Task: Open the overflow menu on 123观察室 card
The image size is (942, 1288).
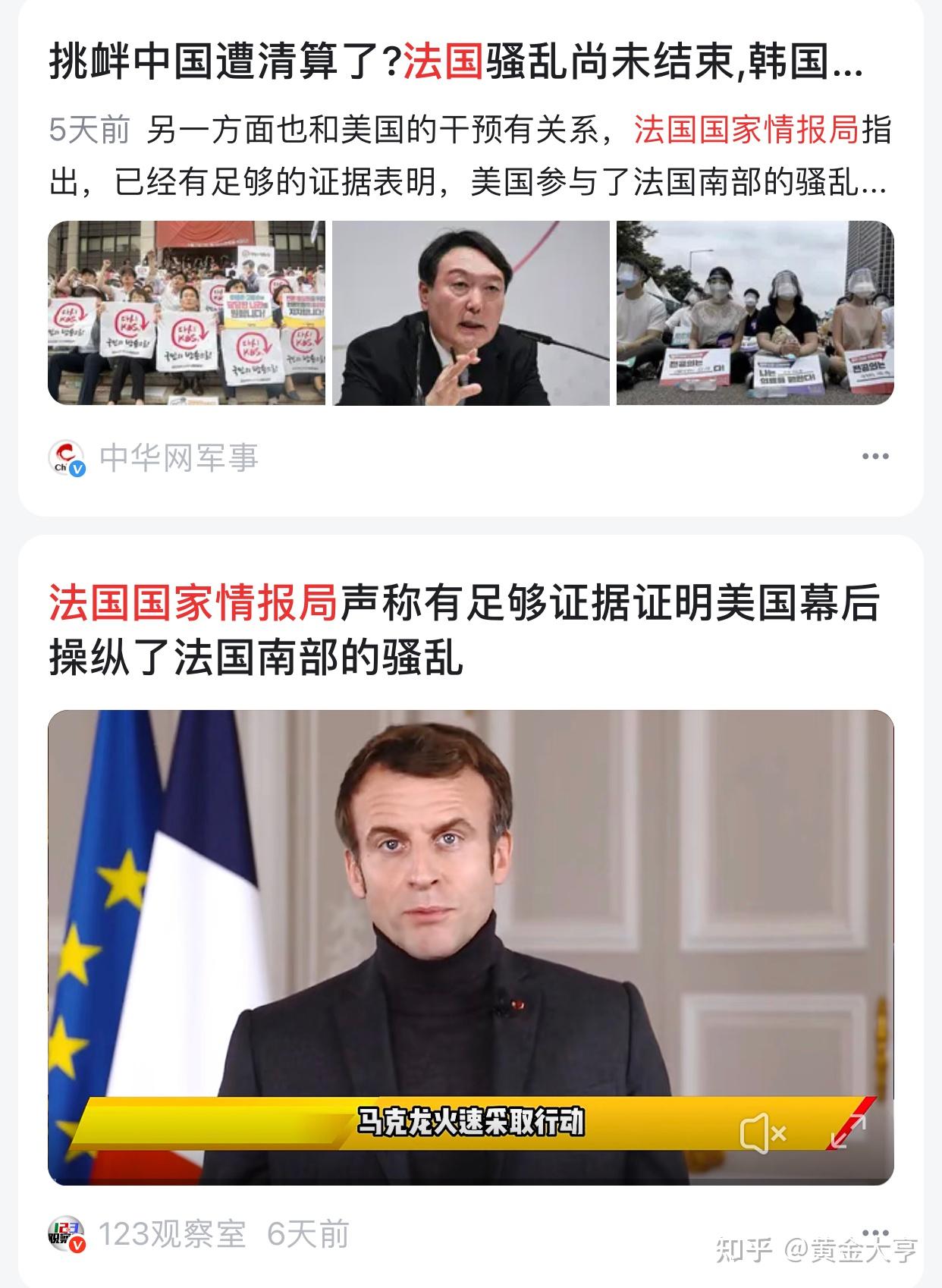Action: click(874, 1230)
